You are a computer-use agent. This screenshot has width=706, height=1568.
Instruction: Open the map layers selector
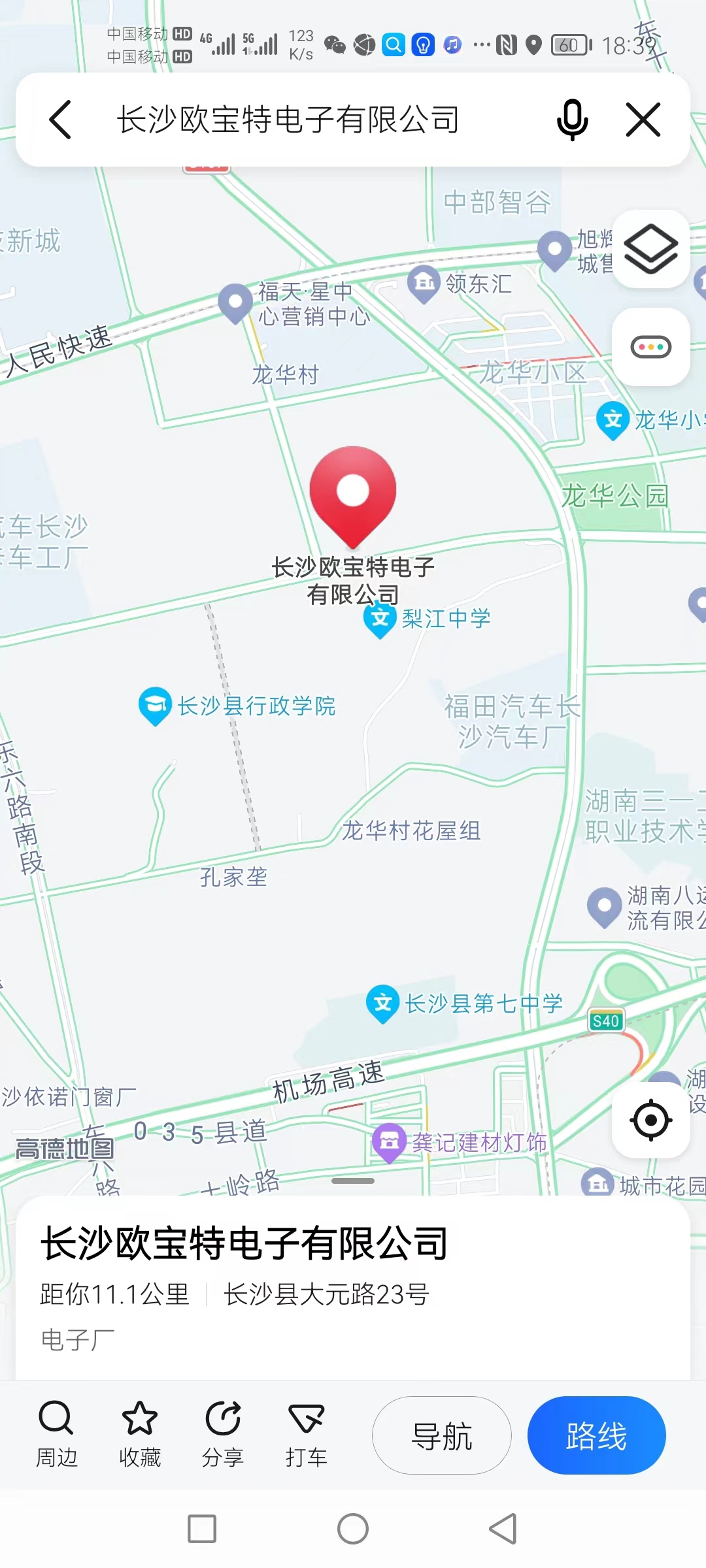click(650, 249)
